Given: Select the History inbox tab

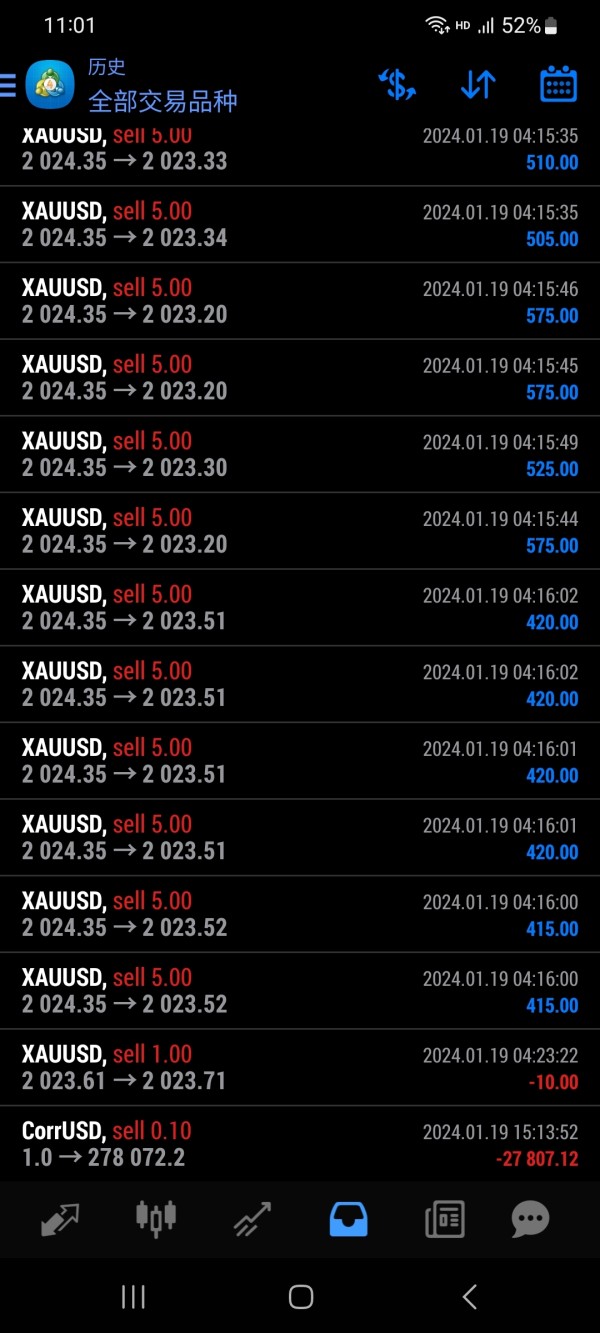Looking at the screenshot, I should point(348,1219).
